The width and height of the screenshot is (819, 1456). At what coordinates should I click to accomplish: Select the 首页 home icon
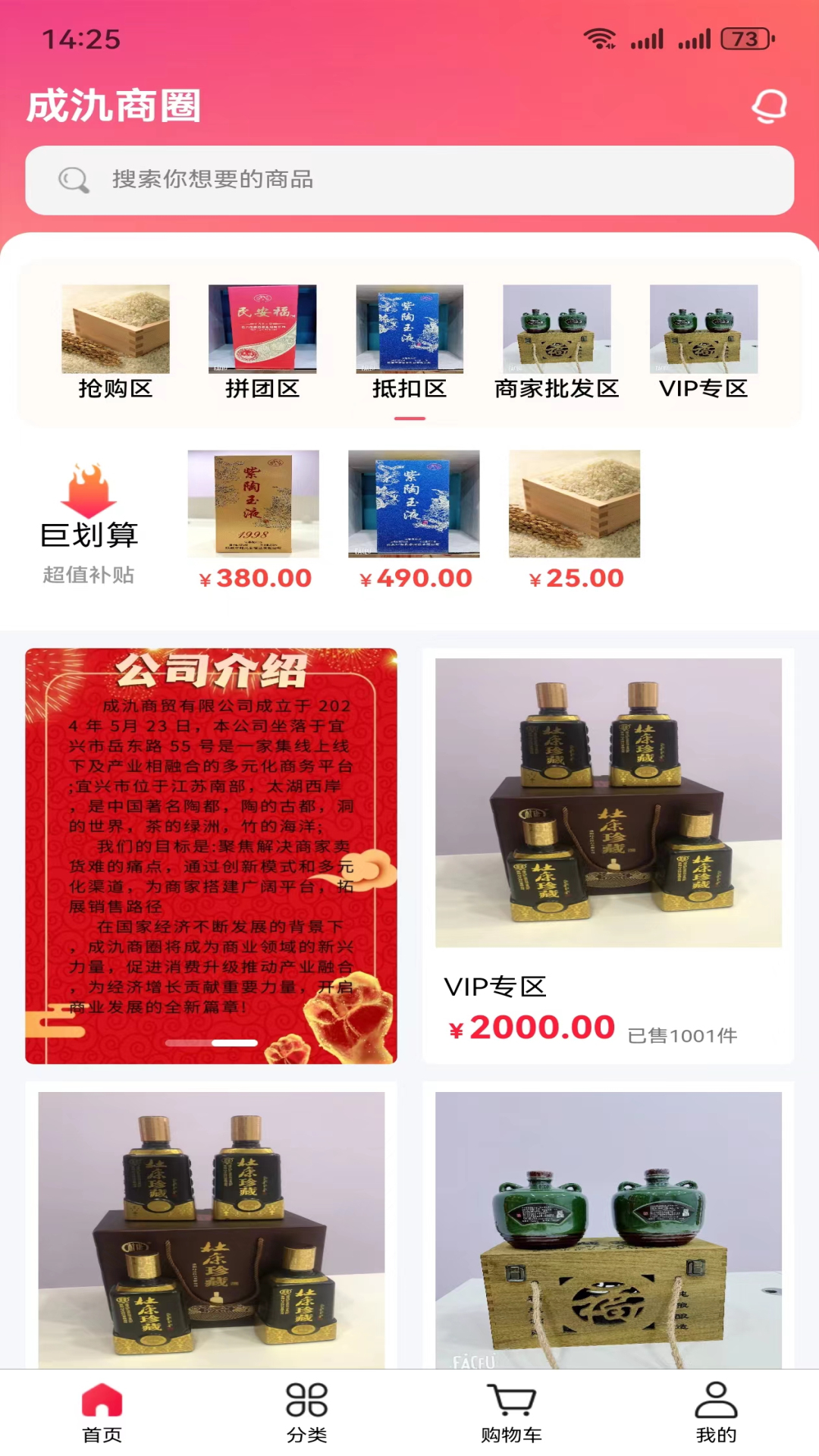click(102, 1407)
